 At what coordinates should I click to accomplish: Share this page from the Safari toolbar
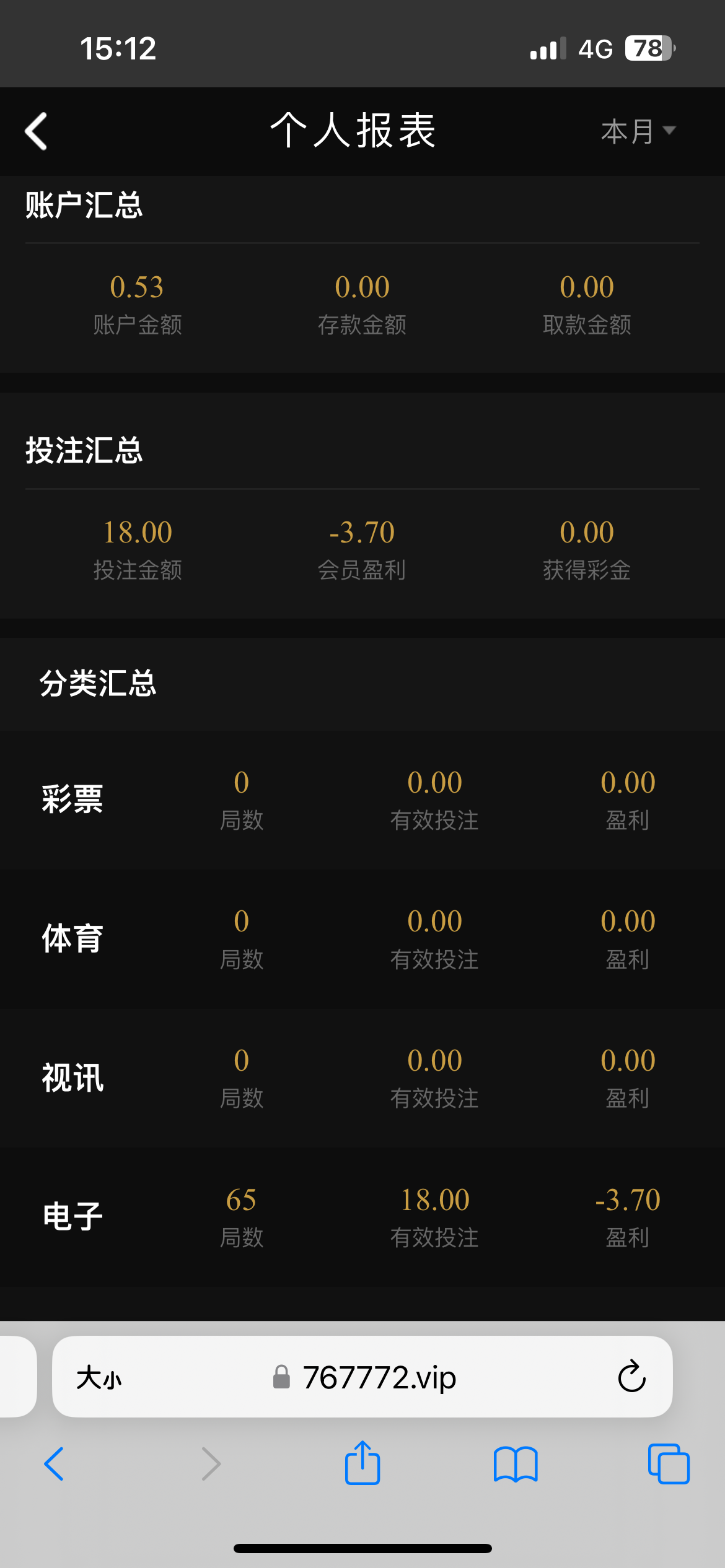coord(362,1463)
